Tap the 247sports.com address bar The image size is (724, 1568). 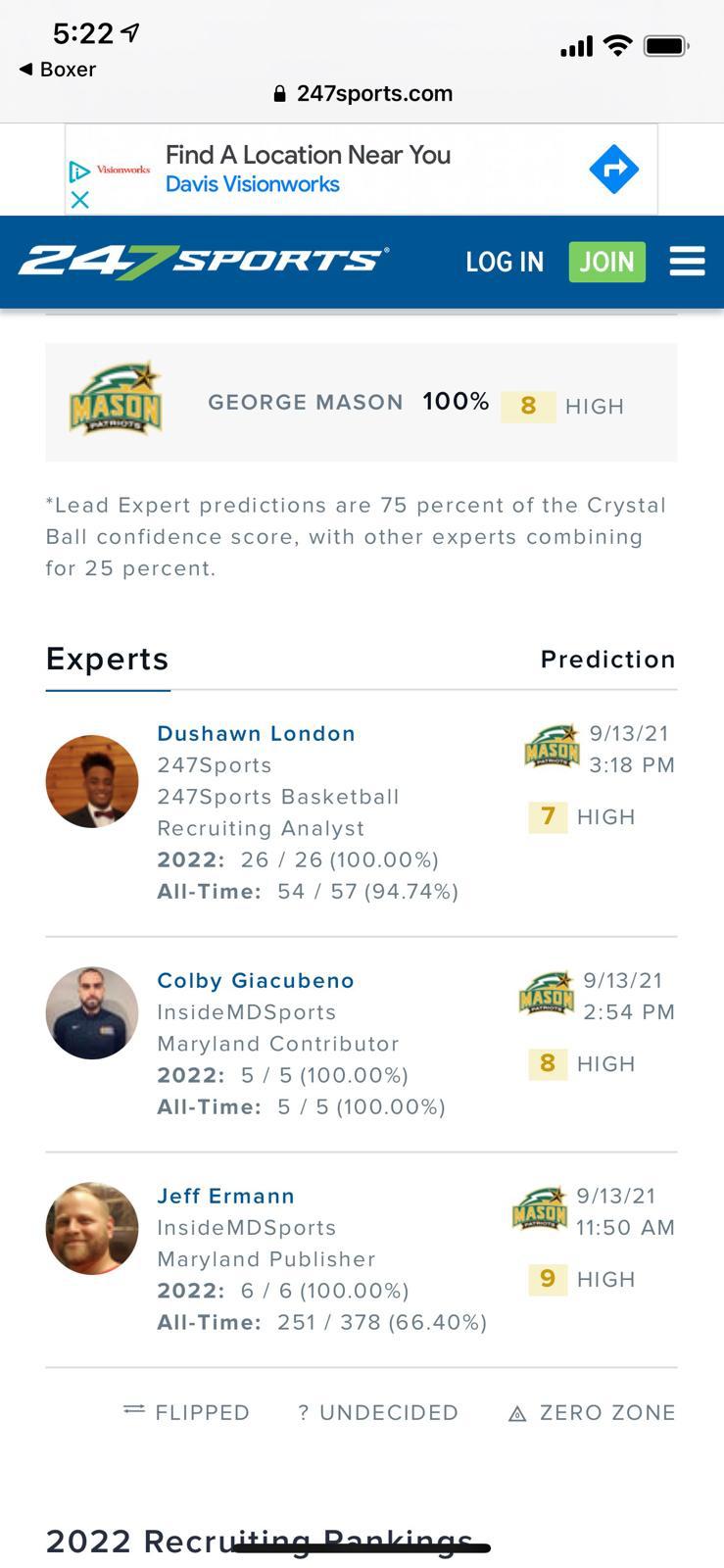tap(362, 94)
